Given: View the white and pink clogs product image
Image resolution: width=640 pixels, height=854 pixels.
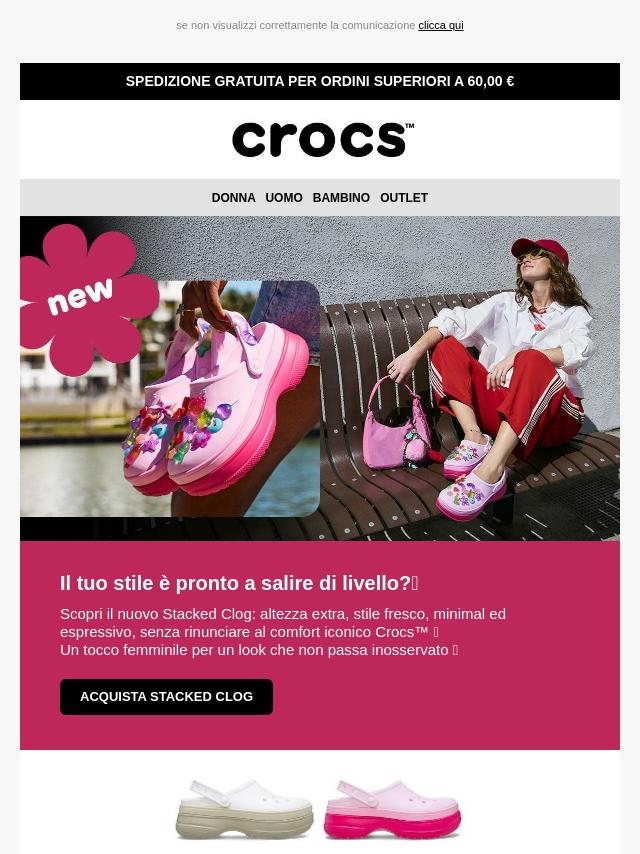Looking at the screenshot, I should pos(319,808).
